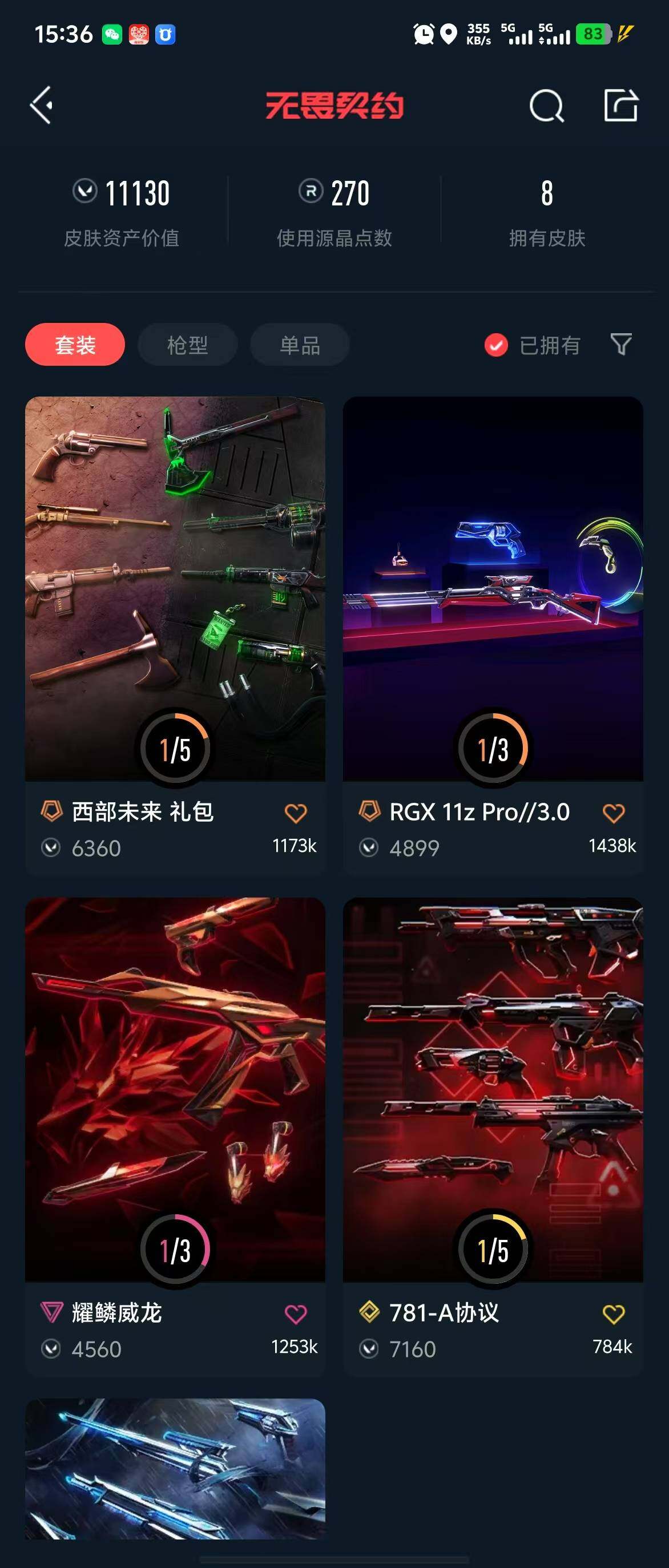Tap the heart on 781-A协议
This screenshot has height=1568, width=669.
coord(614,1314)
